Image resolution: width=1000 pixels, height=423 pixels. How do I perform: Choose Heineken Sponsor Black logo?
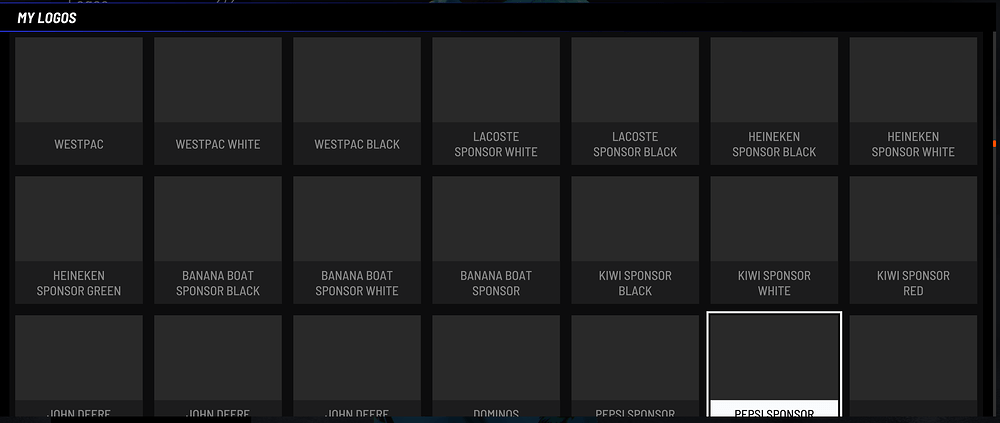(x=774, y=100)
